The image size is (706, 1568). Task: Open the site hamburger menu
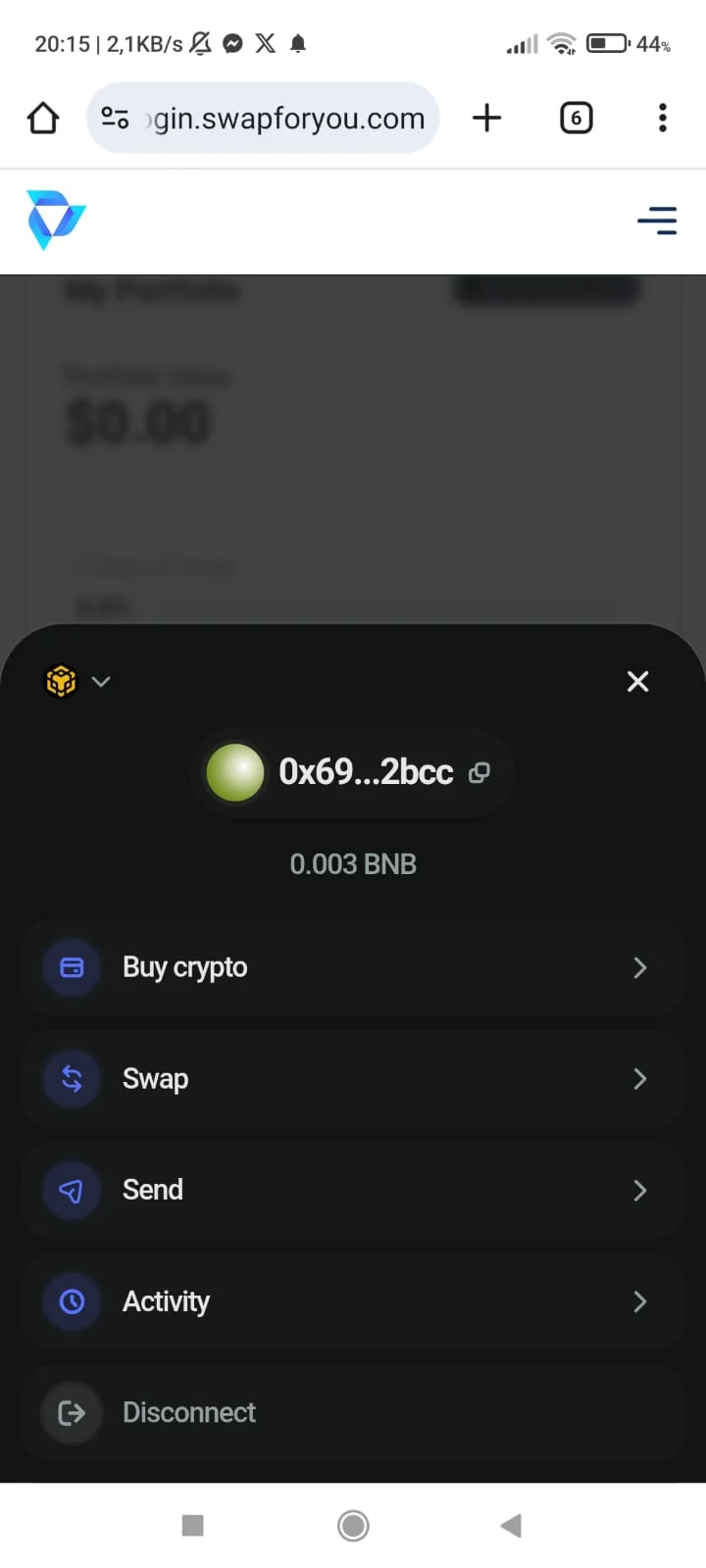point(656,220)
